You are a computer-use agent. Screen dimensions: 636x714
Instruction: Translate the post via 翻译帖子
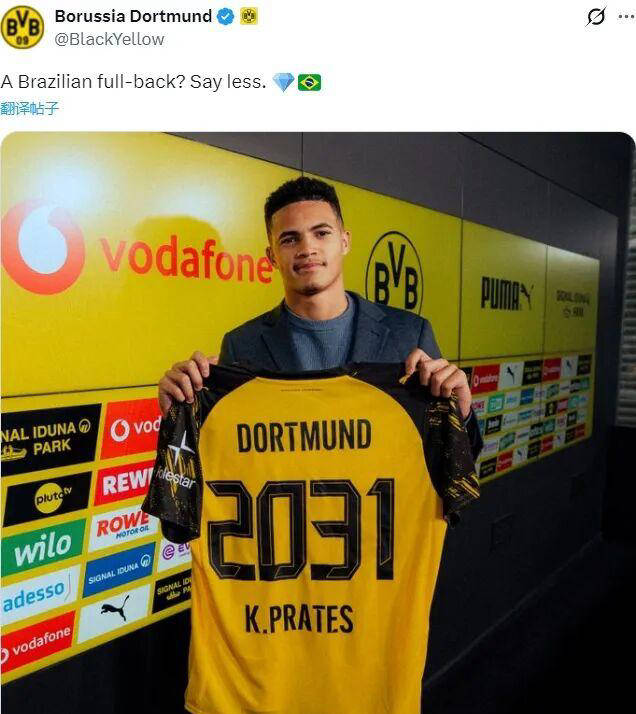30,108
